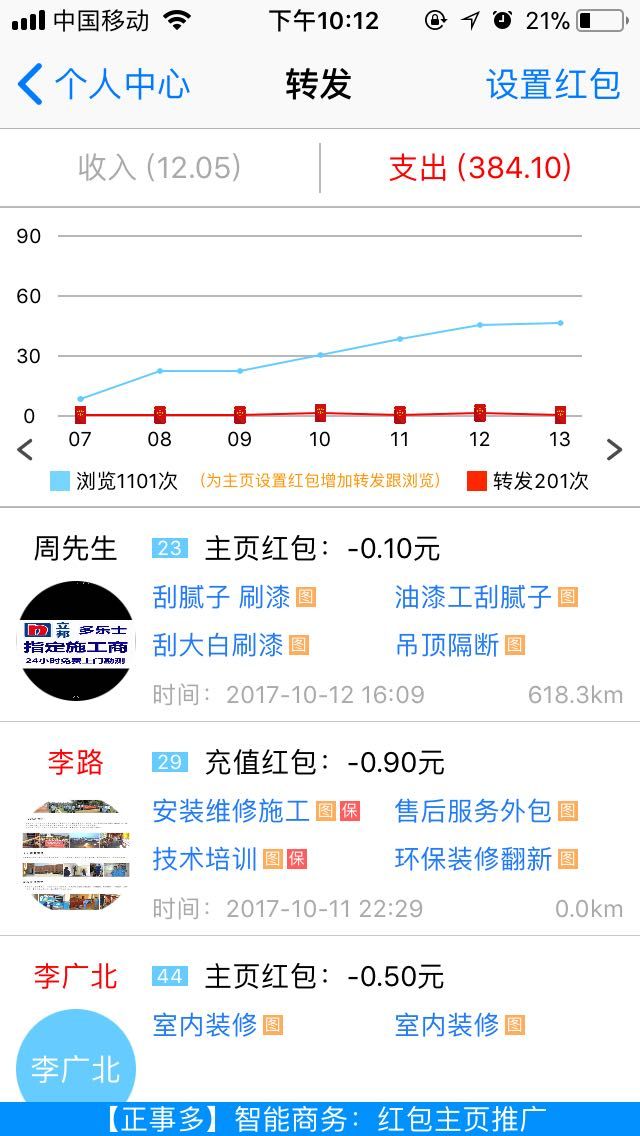Tap the 安装维修施工 link
The height and width of the screenshot is (1136, 640).
tap(231, 811)
